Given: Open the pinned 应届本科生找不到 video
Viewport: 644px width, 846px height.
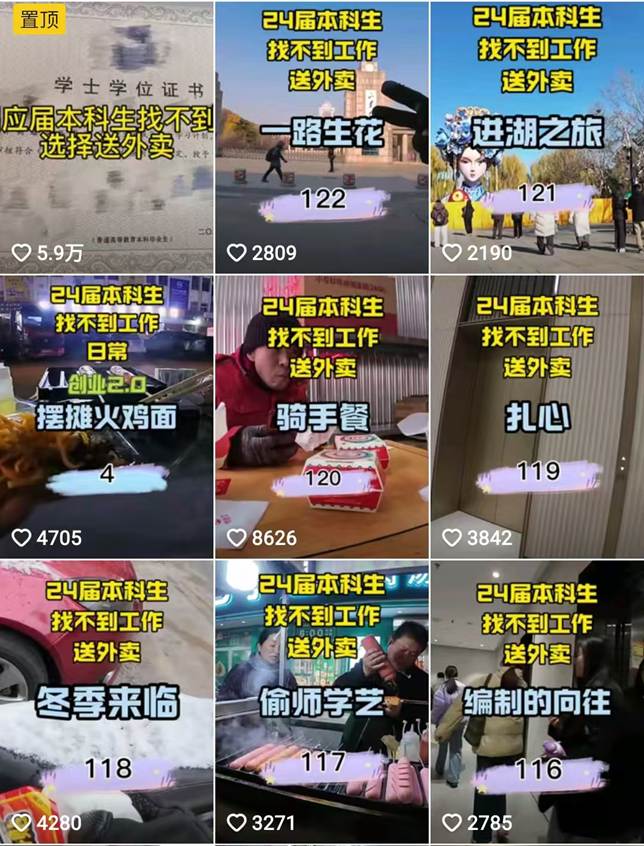Looking at the screenshot, I should pos(107,137).
